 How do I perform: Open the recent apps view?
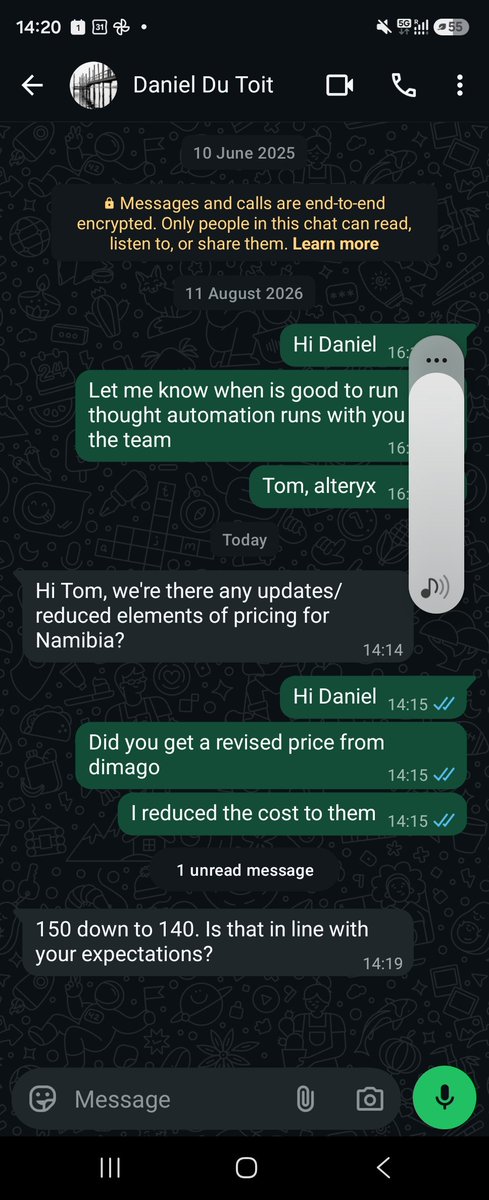pyautogui.click(x=110, y=1167)
